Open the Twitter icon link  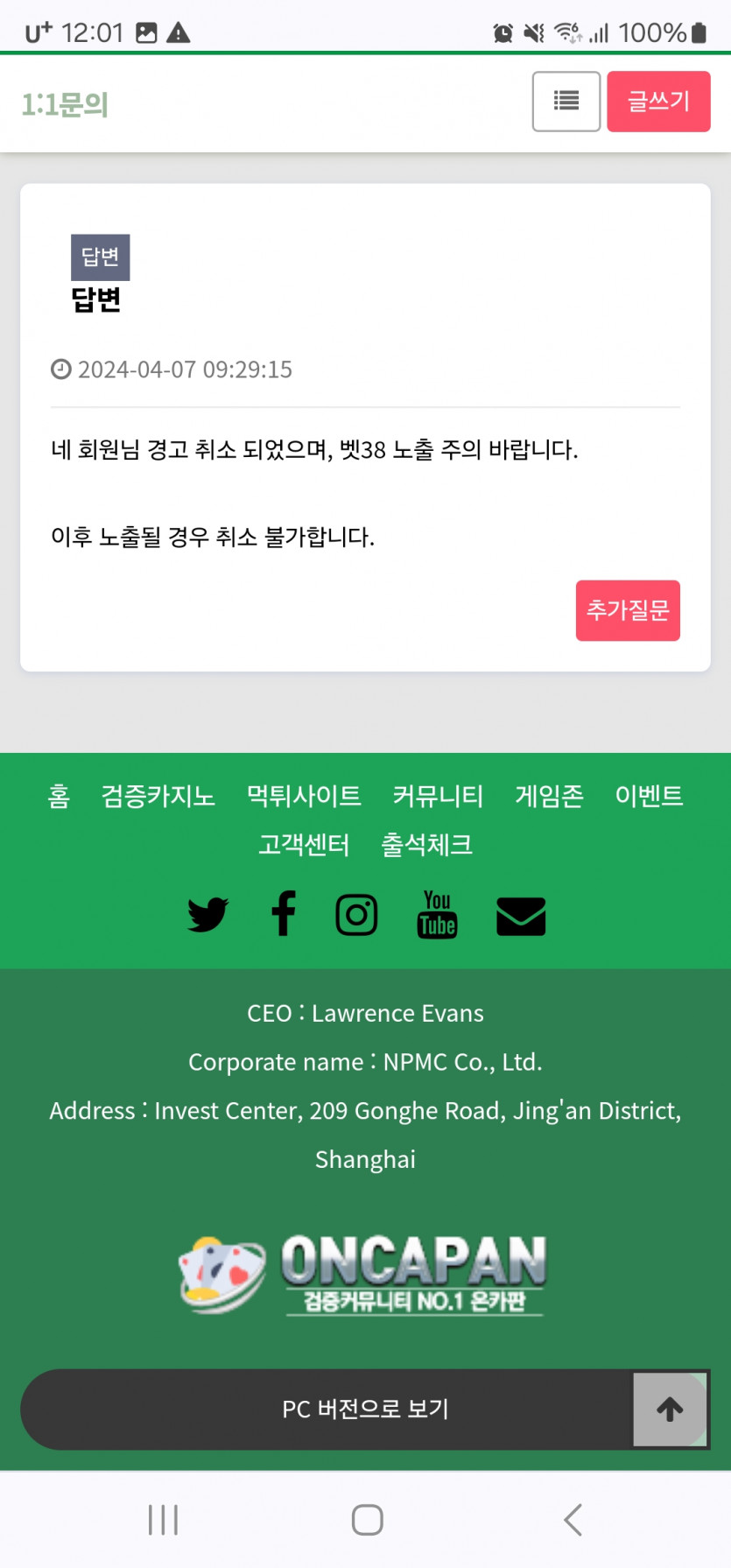207,915
